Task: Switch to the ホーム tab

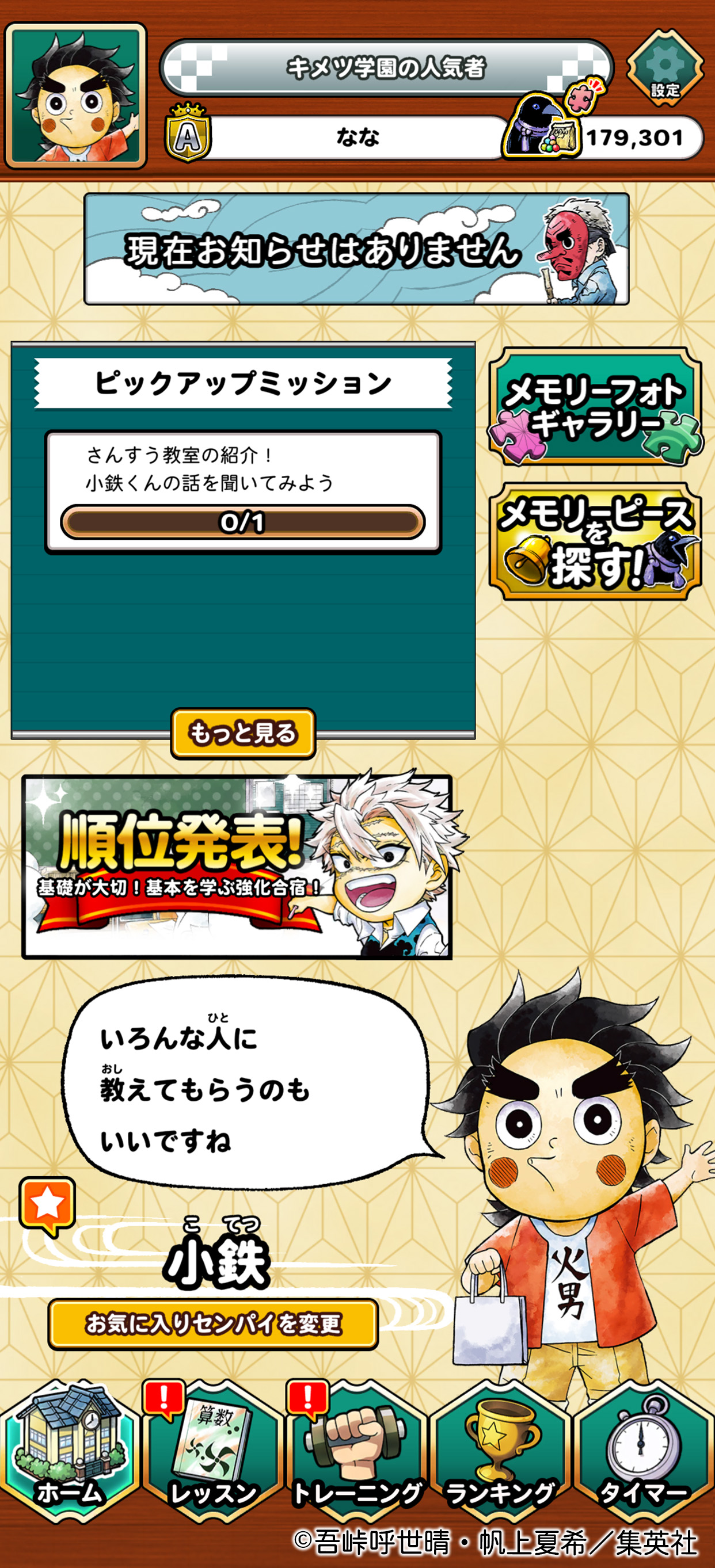Action: [70, 1453]
